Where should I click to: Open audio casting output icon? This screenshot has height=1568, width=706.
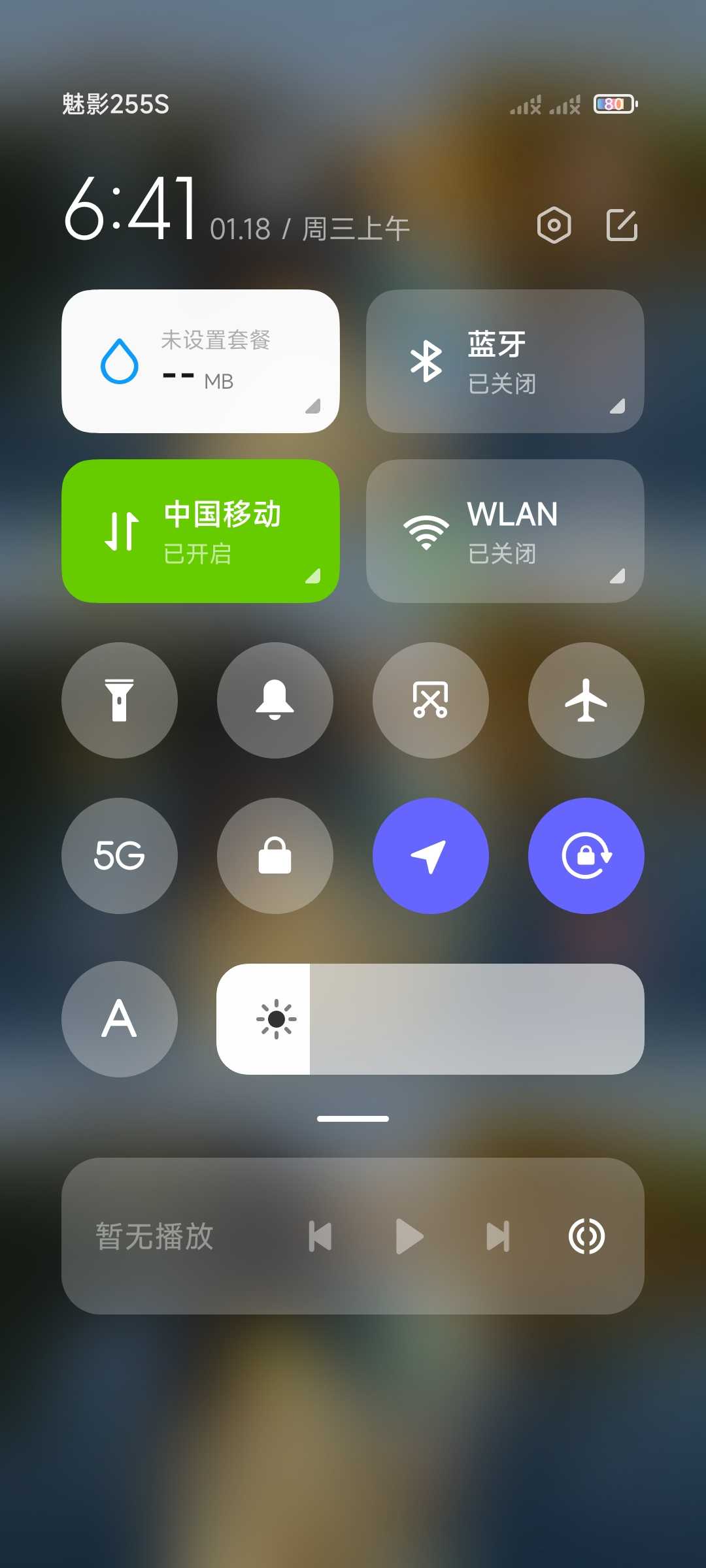586,1236
